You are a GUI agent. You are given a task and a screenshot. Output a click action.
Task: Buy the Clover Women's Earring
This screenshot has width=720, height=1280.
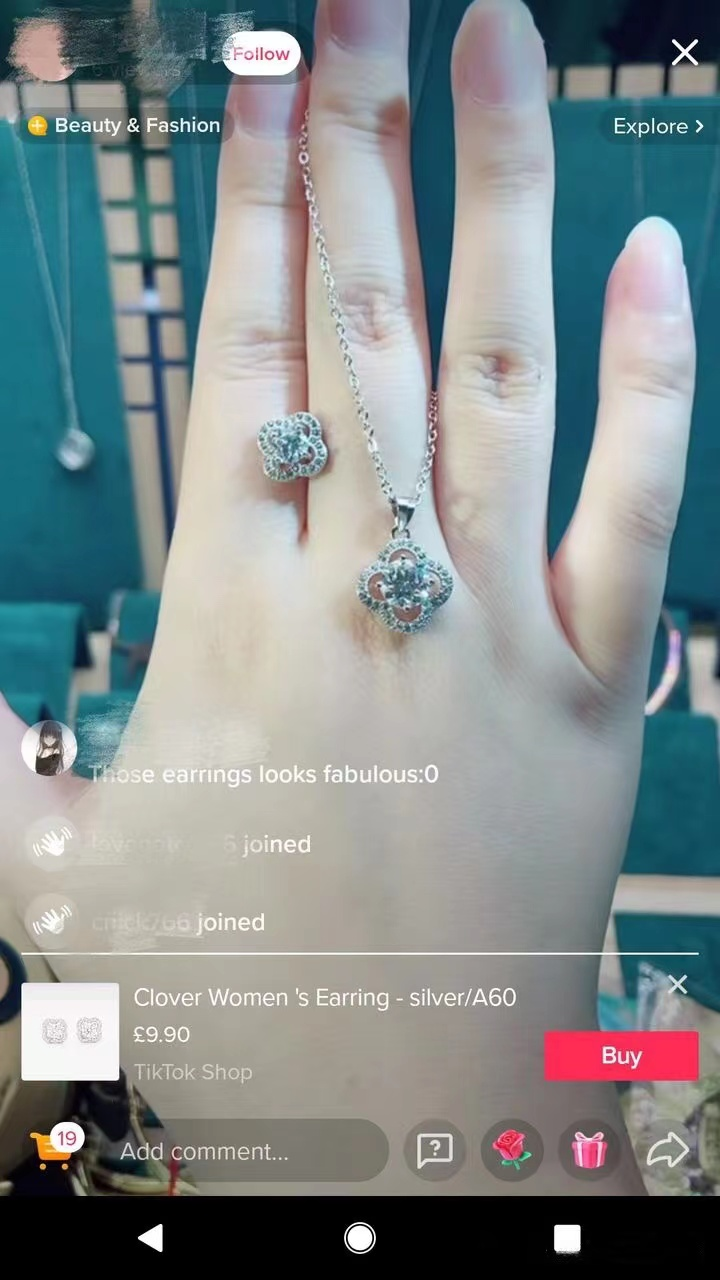click(x=621, y=1056)
